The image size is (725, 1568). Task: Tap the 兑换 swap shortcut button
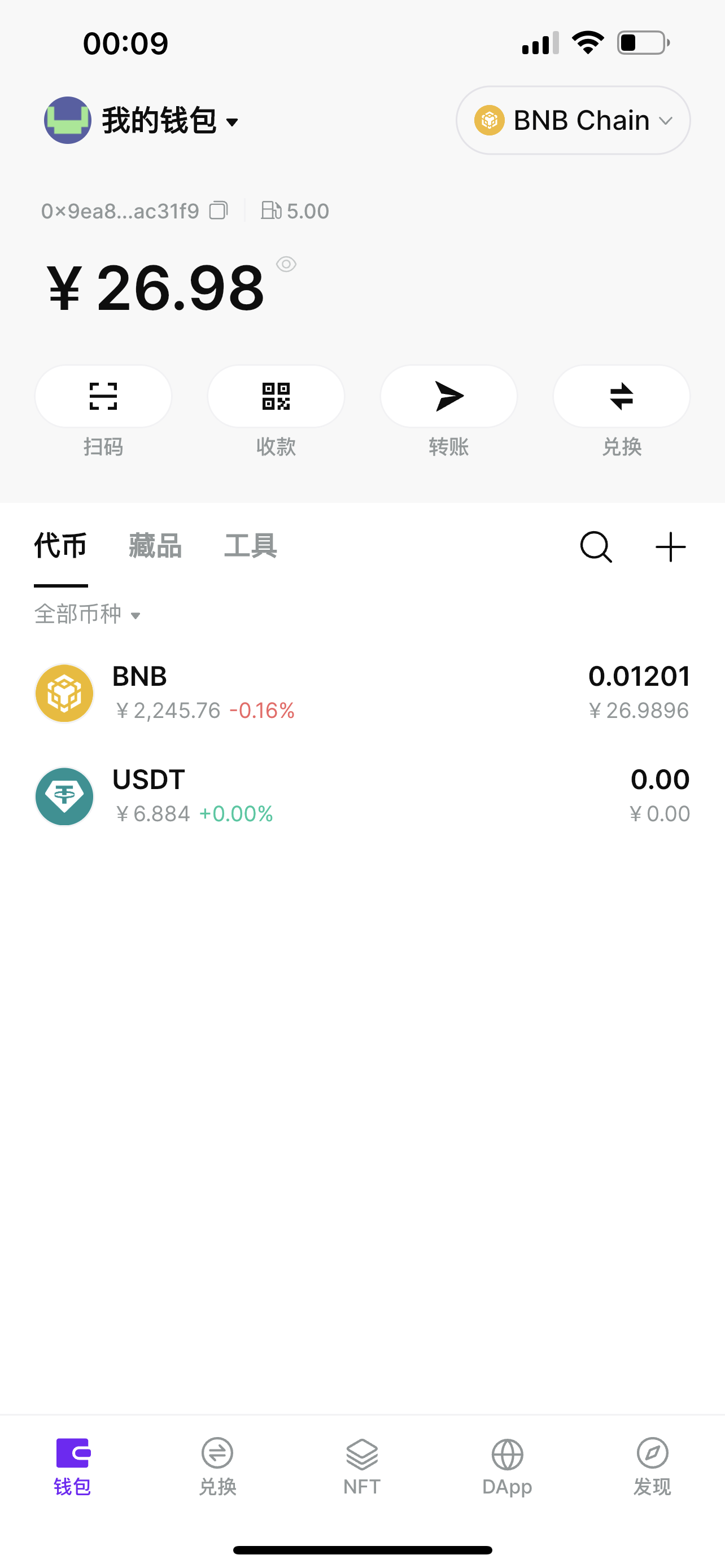(622, 396)
